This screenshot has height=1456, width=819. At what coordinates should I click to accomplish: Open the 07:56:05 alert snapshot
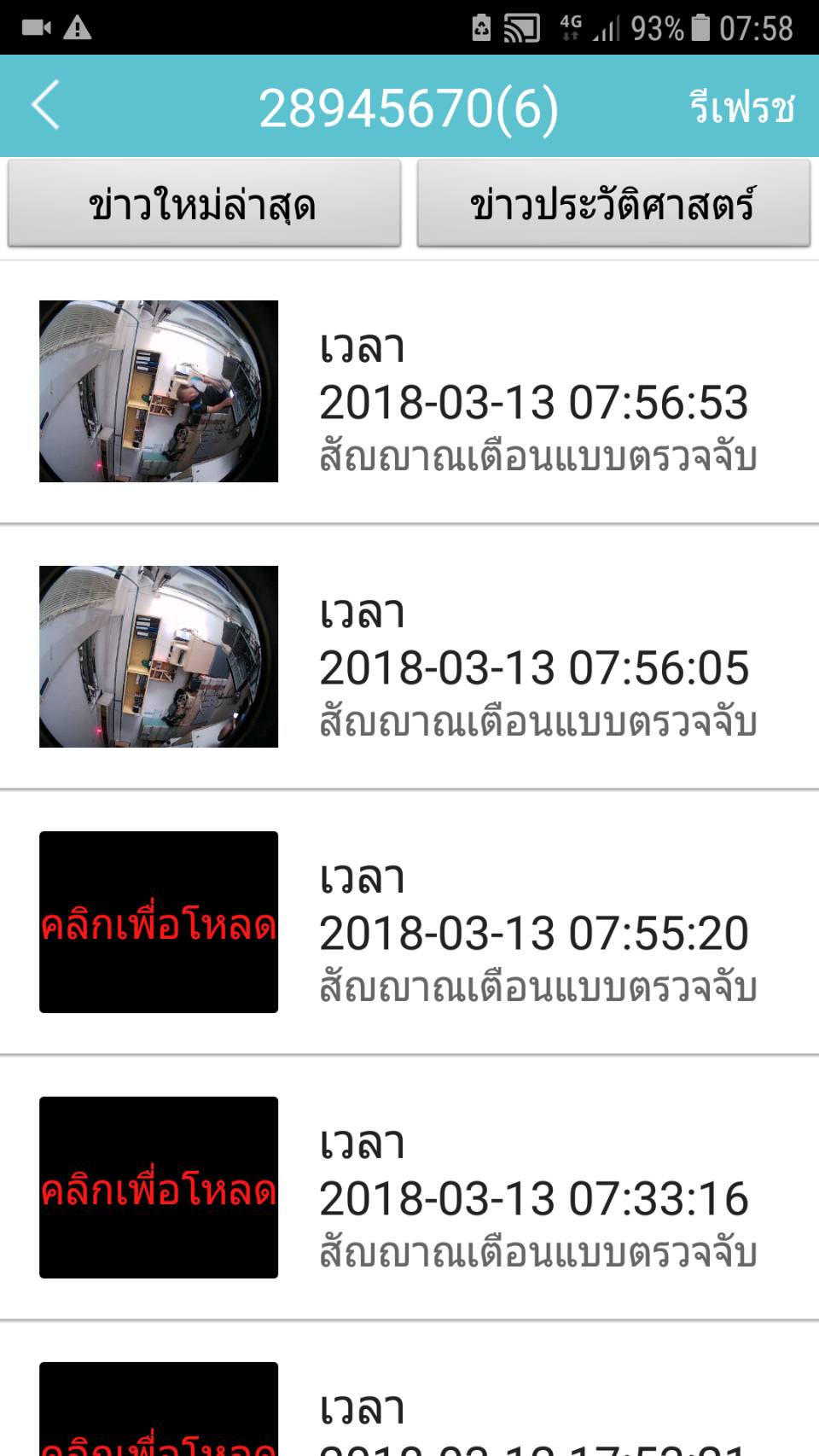(x=159, y=656)
